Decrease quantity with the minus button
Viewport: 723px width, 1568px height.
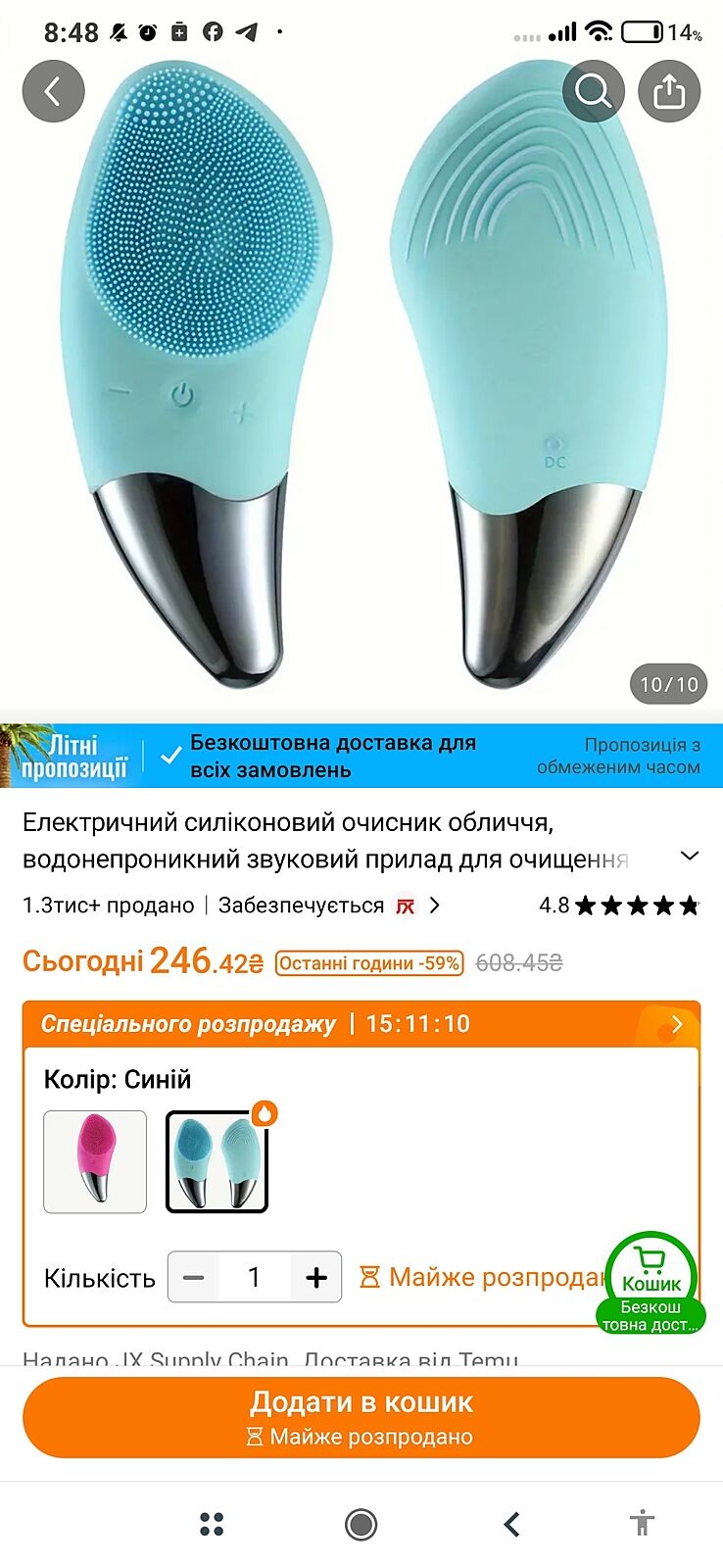[194, 1277]
